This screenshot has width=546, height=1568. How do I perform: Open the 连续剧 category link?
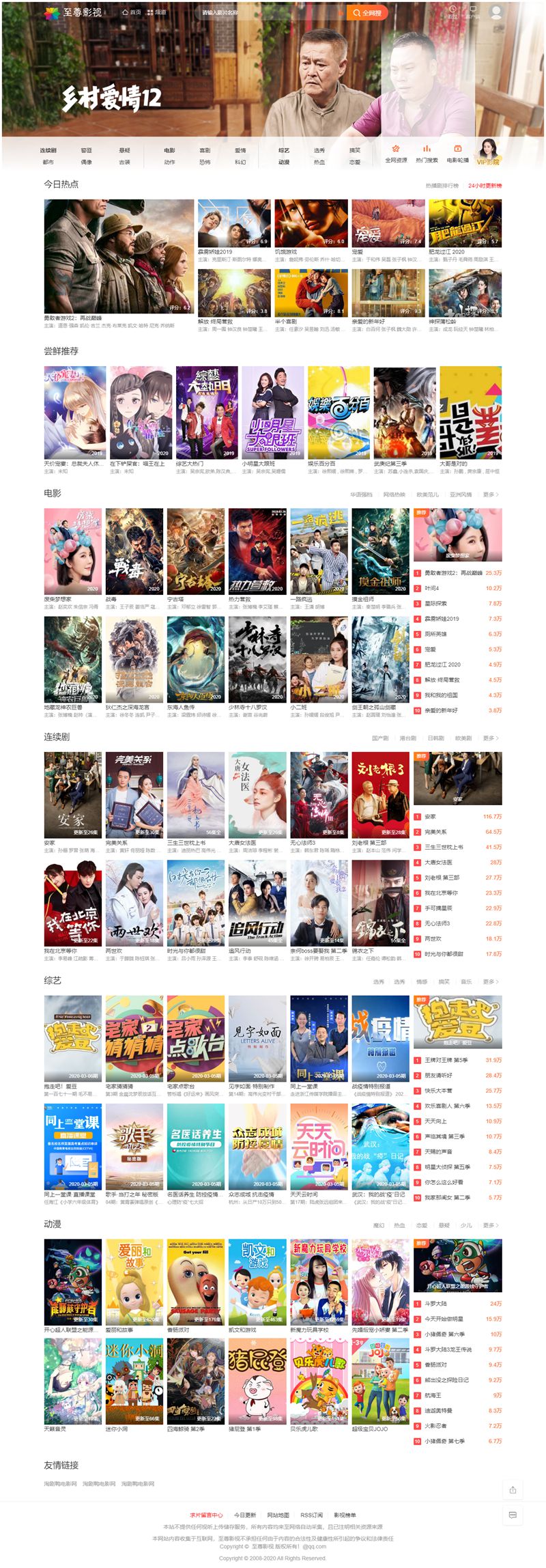[48, 150]
